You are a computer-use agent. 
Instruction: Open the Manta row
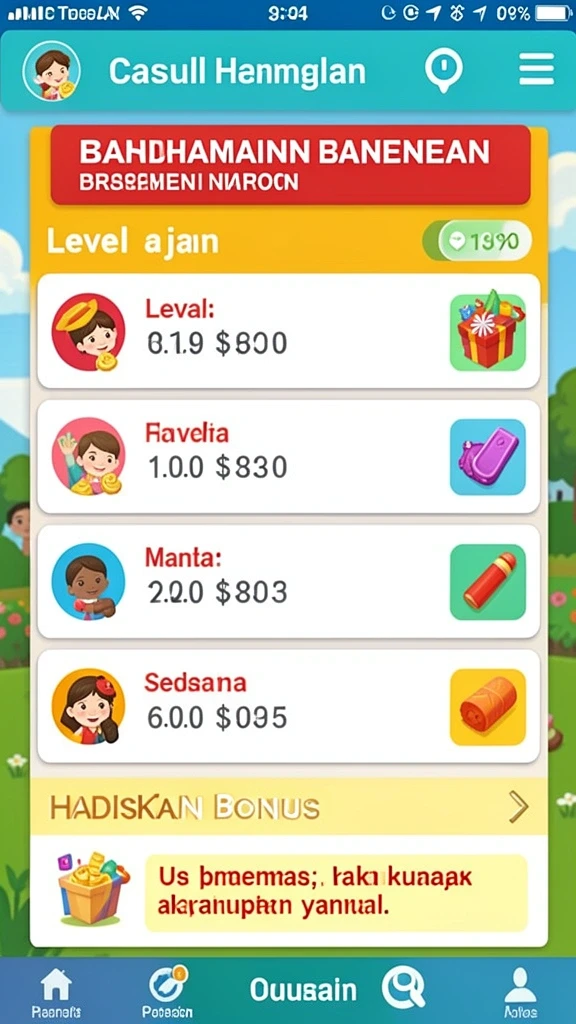click(x=289, y=581)
